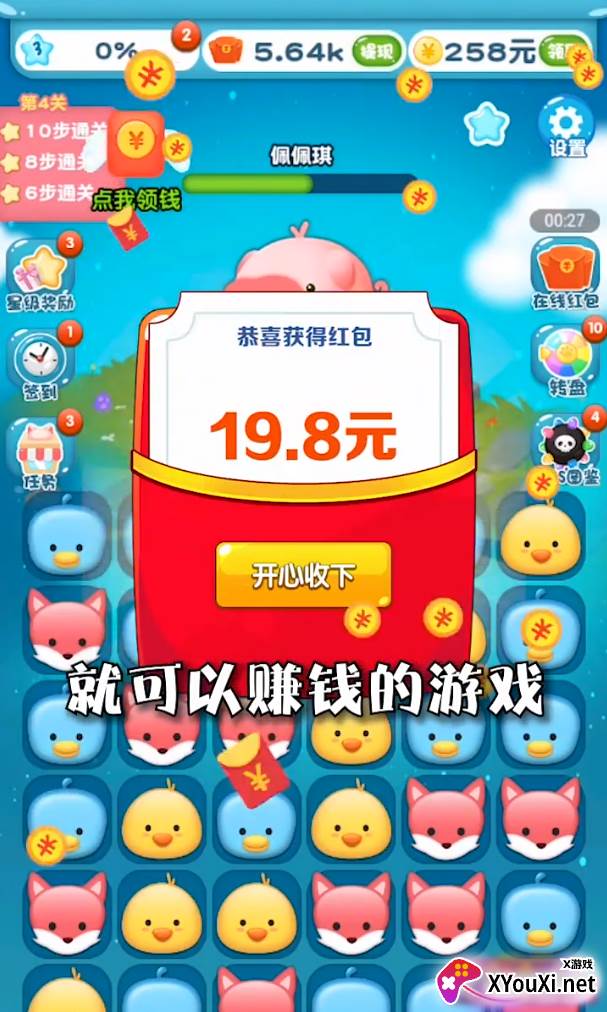Tap the 开心收下 button to accept the red packet

(304, 574)
